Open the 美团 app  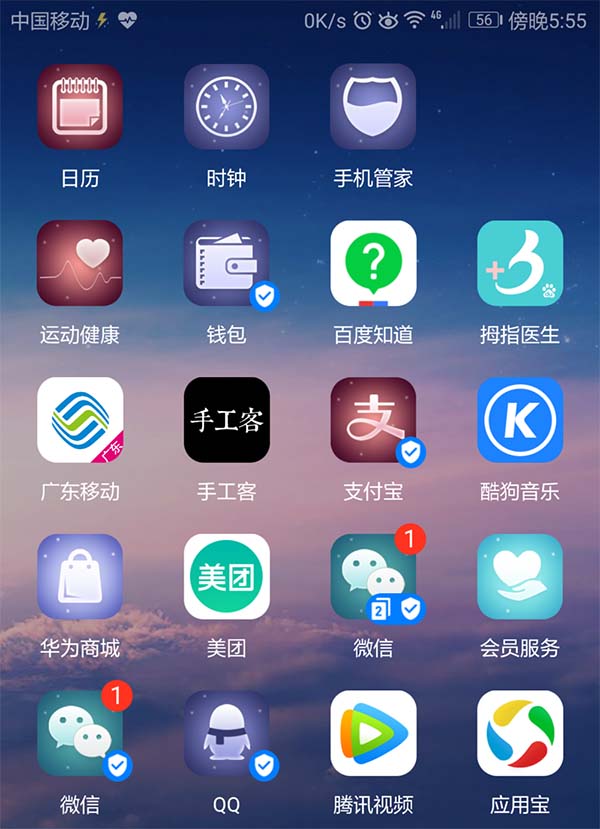coord(227,577)
